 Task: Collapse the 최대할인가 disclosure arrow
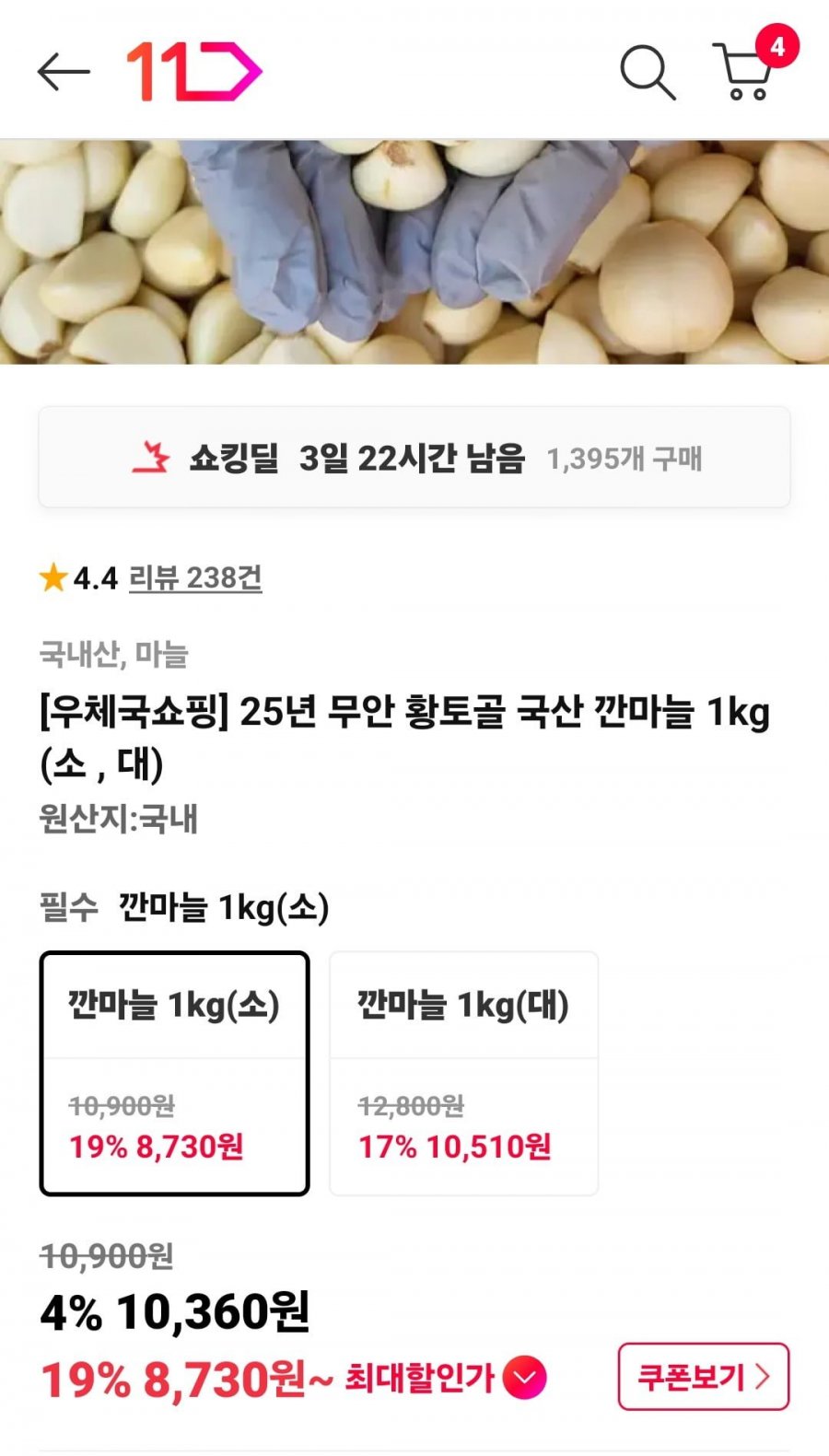(x=525, y=1378)
